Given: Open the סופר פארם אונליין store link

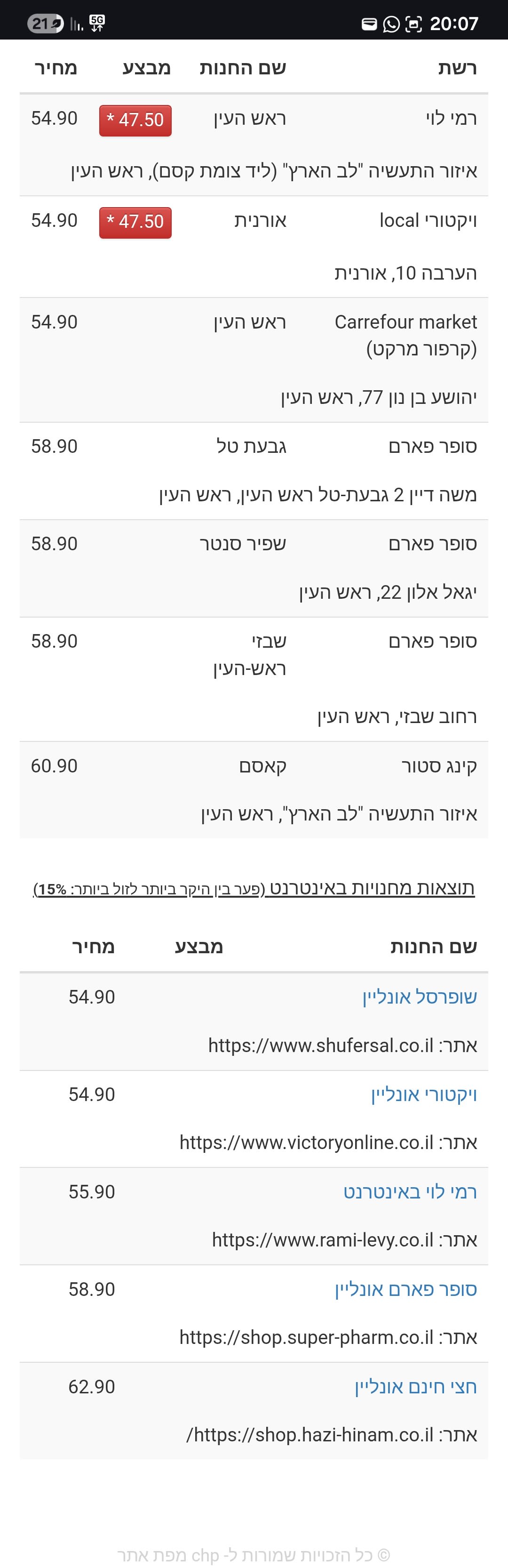Looking at the screenshot, I should (405, 1289).
